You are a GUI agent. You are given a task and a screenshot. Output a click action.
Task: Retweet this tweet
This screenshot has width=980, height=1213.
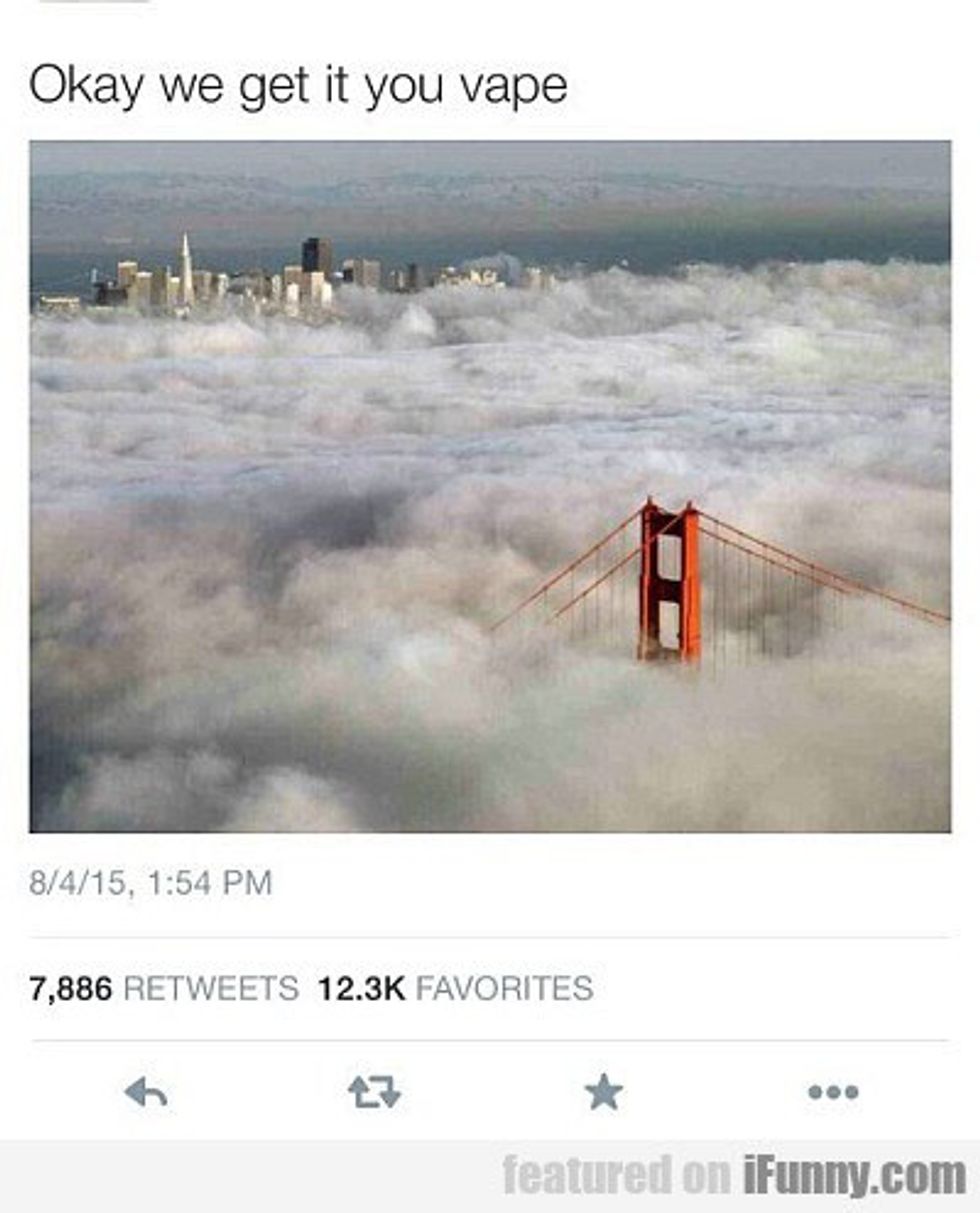374,1092
